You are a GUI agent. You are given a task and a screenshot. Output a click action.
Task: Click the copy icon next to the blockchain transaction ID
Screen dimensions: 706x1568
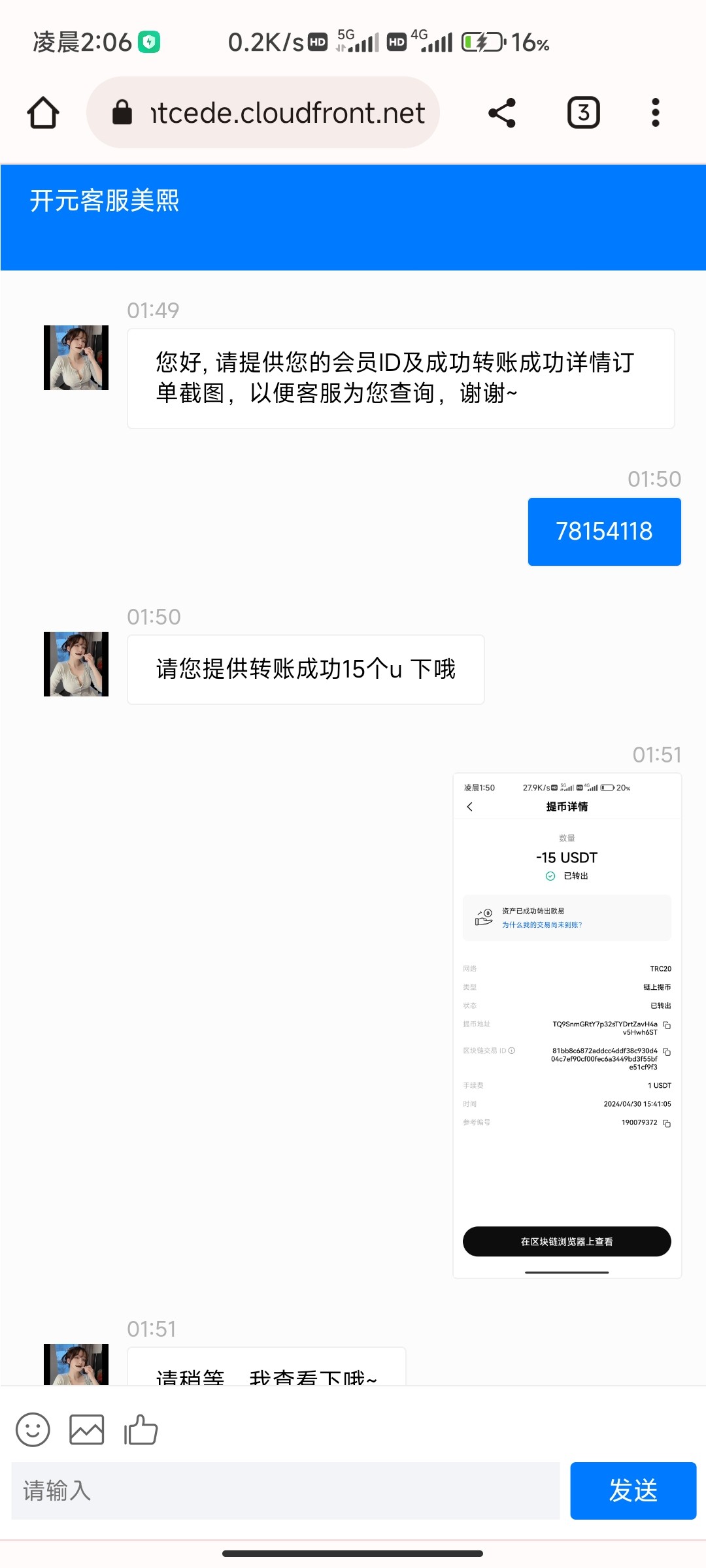coord(666,1053)
